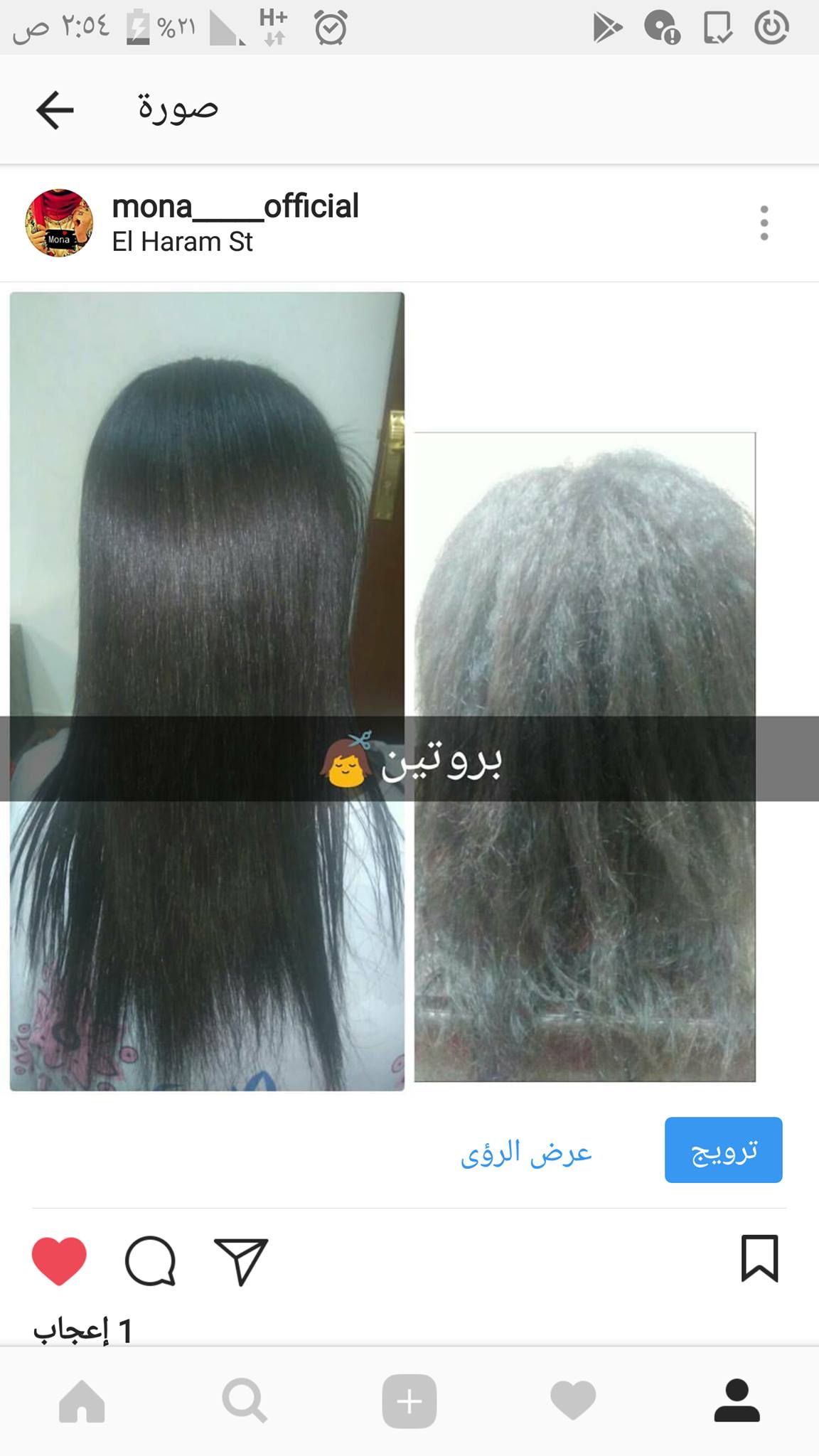Share the post via paper plane icon

pyautogui.click(x=241, y=1260)
